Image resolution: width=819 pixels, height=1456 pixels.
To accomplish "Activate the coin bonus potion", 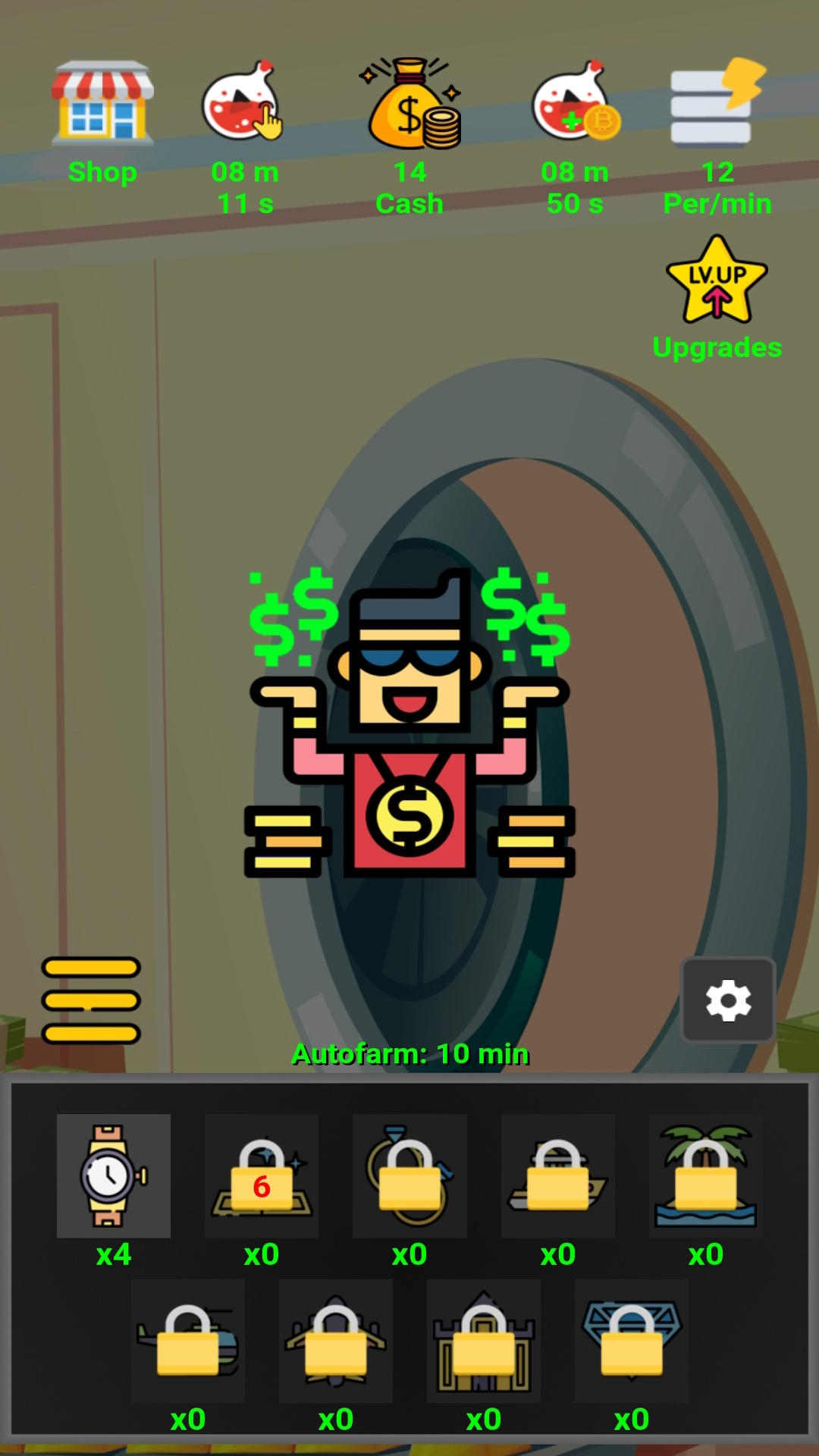I will point(575,102).
